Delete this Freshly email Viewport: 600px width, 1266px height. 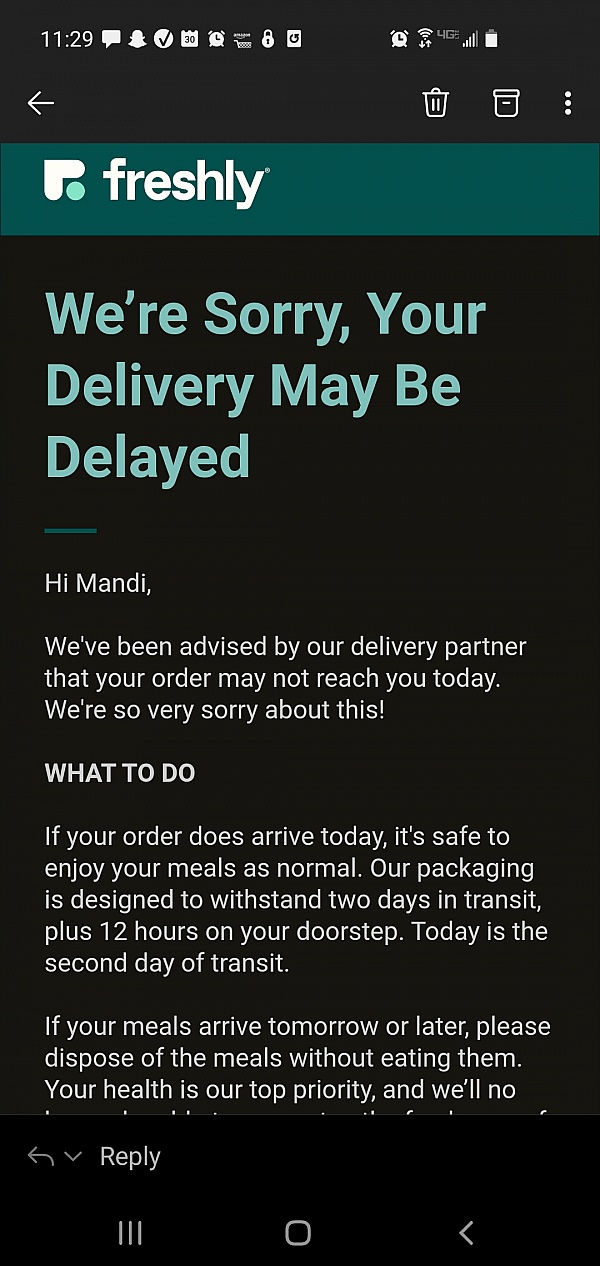[x=435, y=103]
